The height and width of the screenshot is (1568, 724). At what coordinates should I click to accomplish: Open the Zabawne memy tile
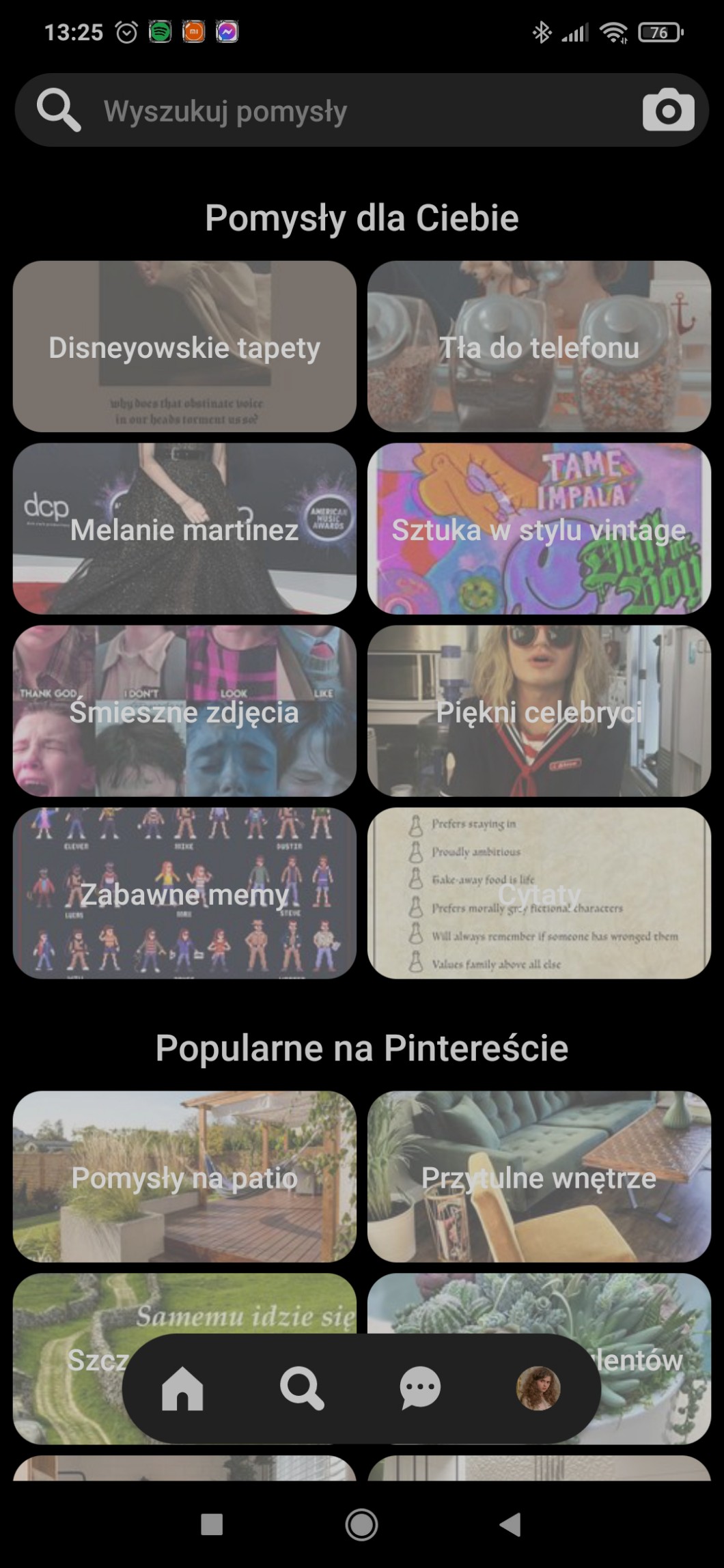click(184, 893)
